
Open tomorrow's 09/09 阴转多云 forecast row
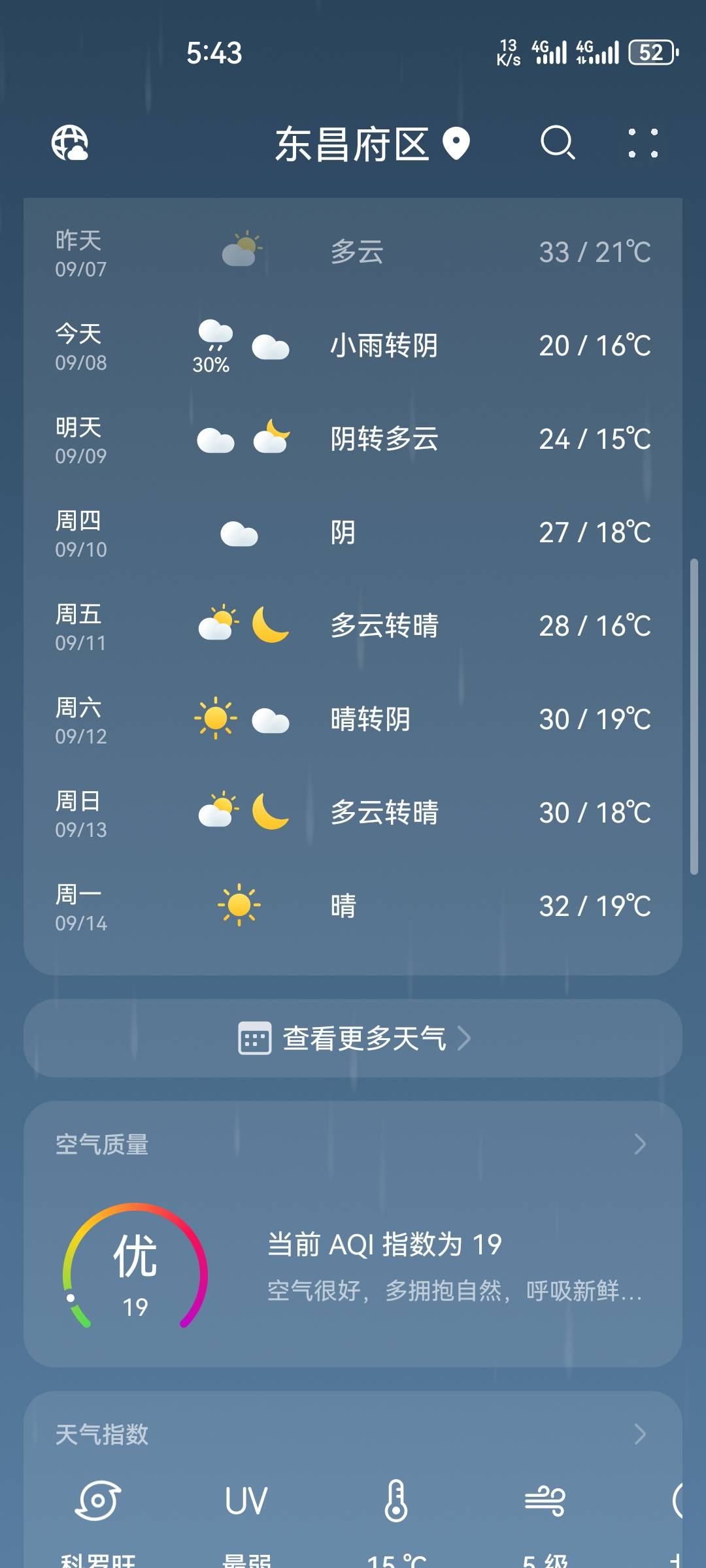tap(353, 440)
